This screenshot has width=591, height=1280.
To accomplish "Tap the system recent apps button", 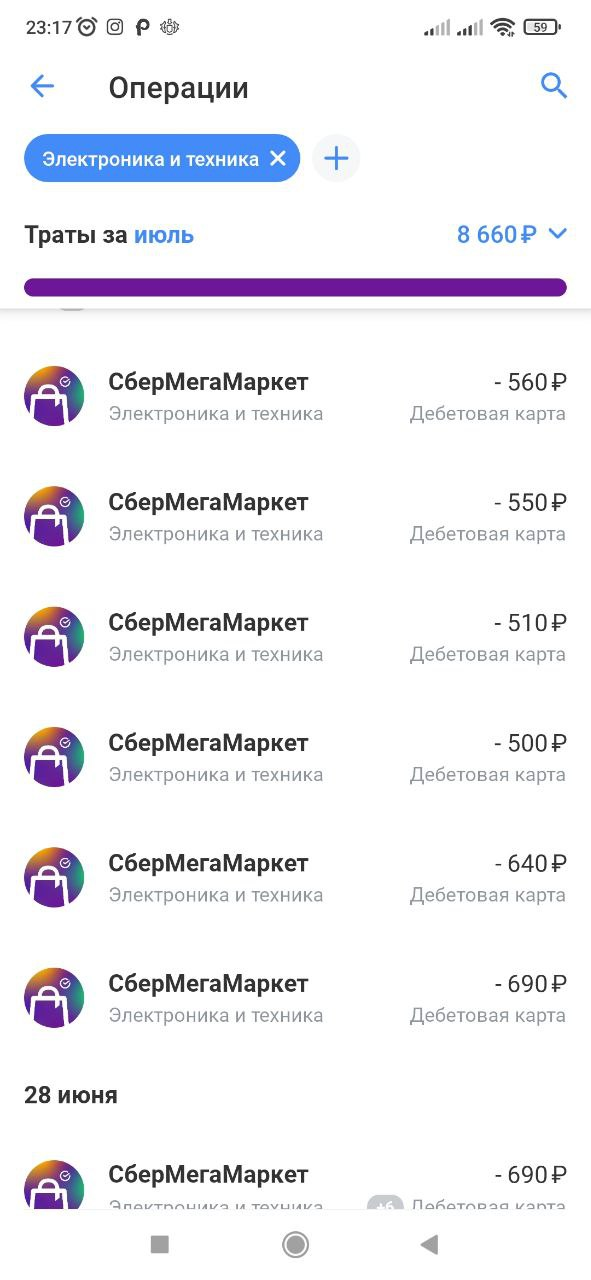I will [x=159, y=1244].
